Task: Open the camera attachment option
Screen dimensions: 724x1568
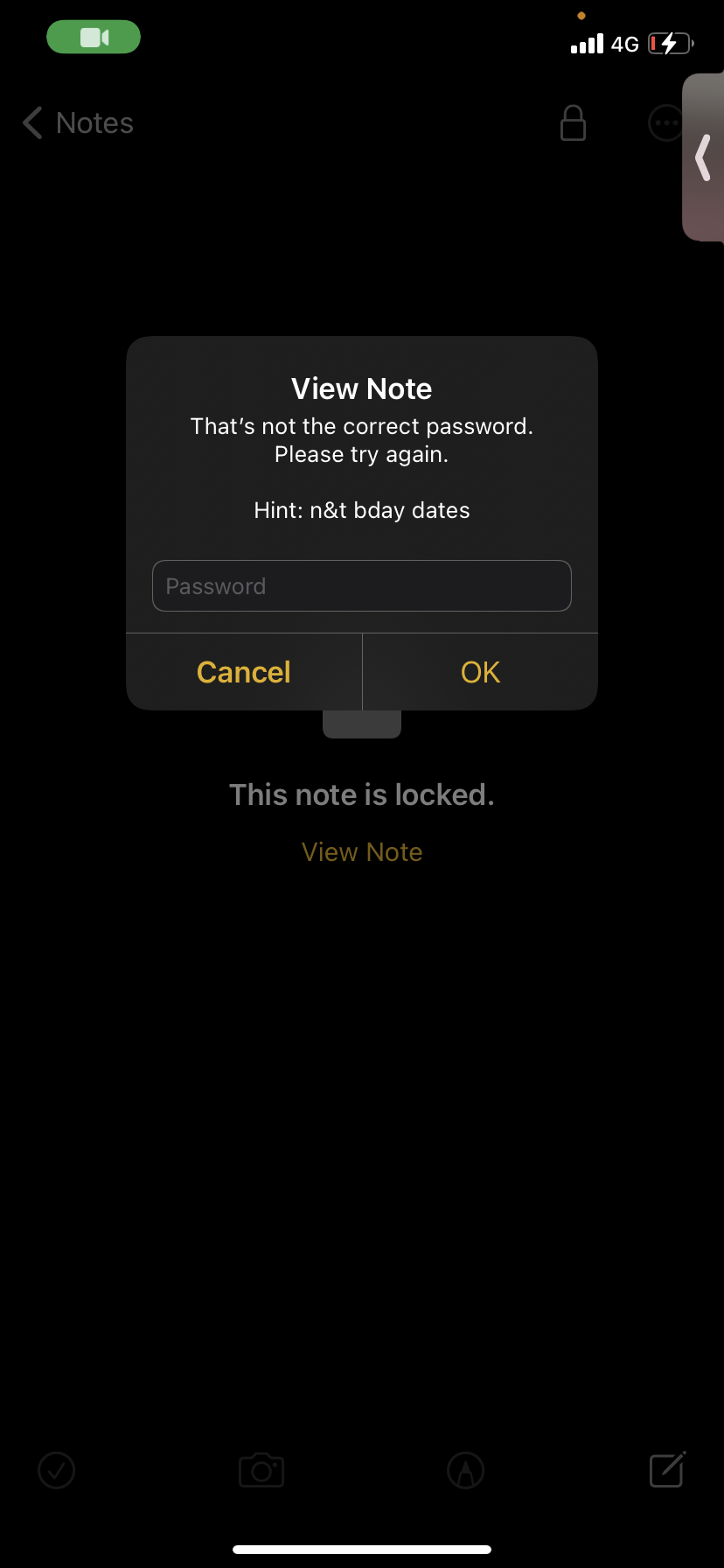Action: pos(261,1470)
